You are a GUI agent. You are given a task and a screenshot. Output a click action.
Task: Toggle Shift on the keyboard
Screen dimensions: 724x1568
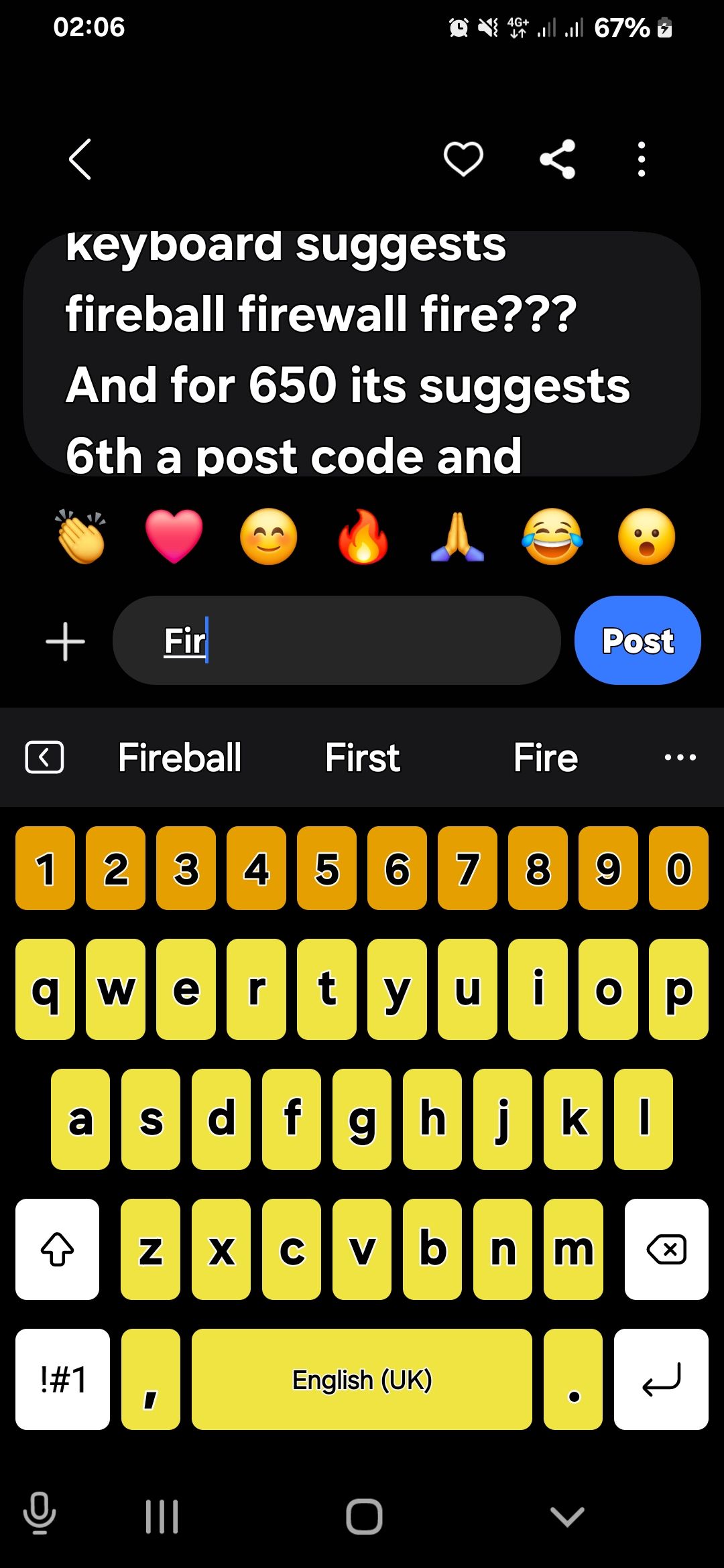(x=58, y=1250)
